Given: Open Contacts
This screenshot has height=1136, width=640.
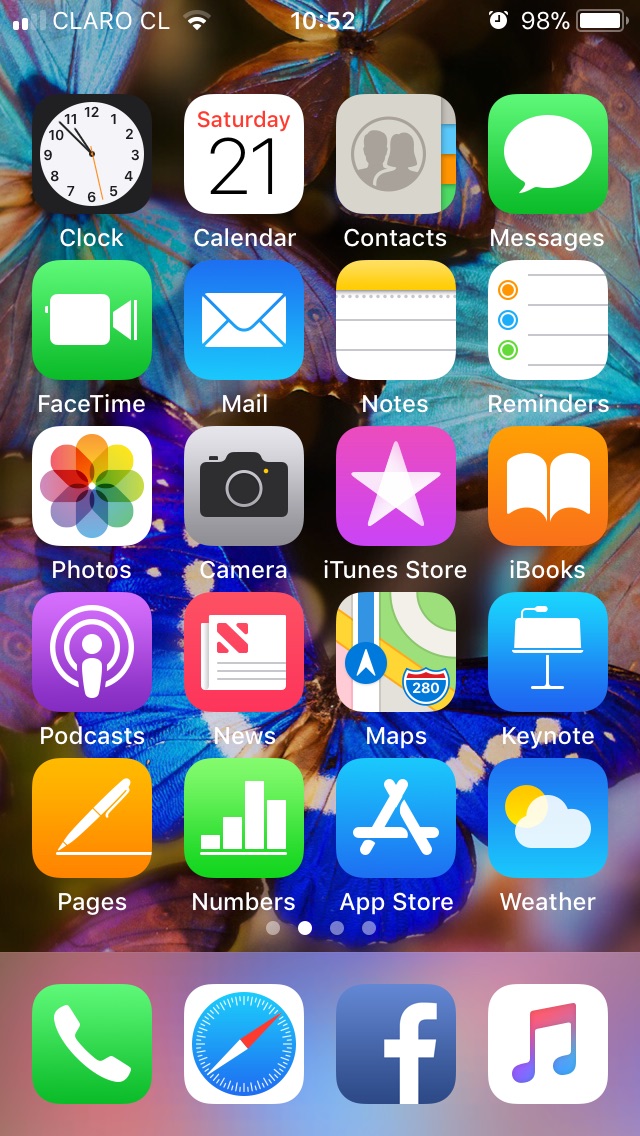Looking at the screenshot, I should 396,154.
